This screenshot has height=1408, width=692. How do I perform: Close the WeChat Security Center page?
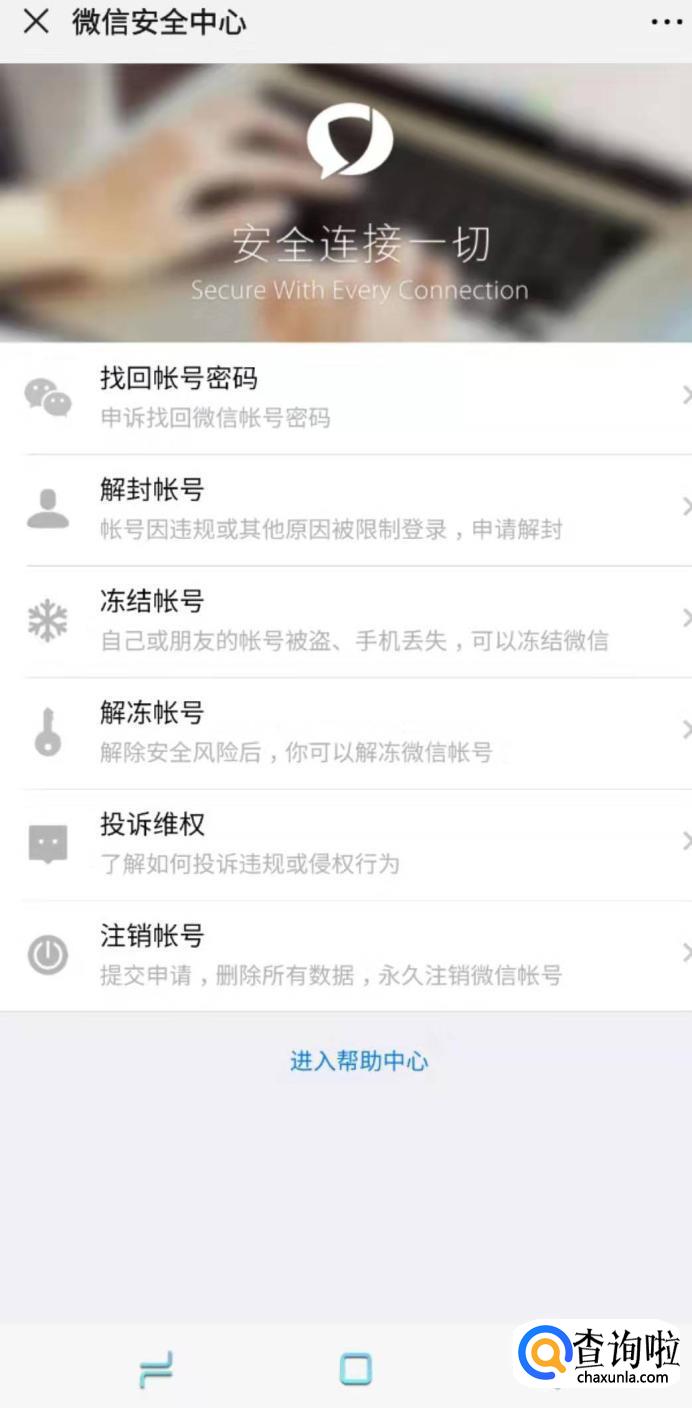tap(36, 21)
